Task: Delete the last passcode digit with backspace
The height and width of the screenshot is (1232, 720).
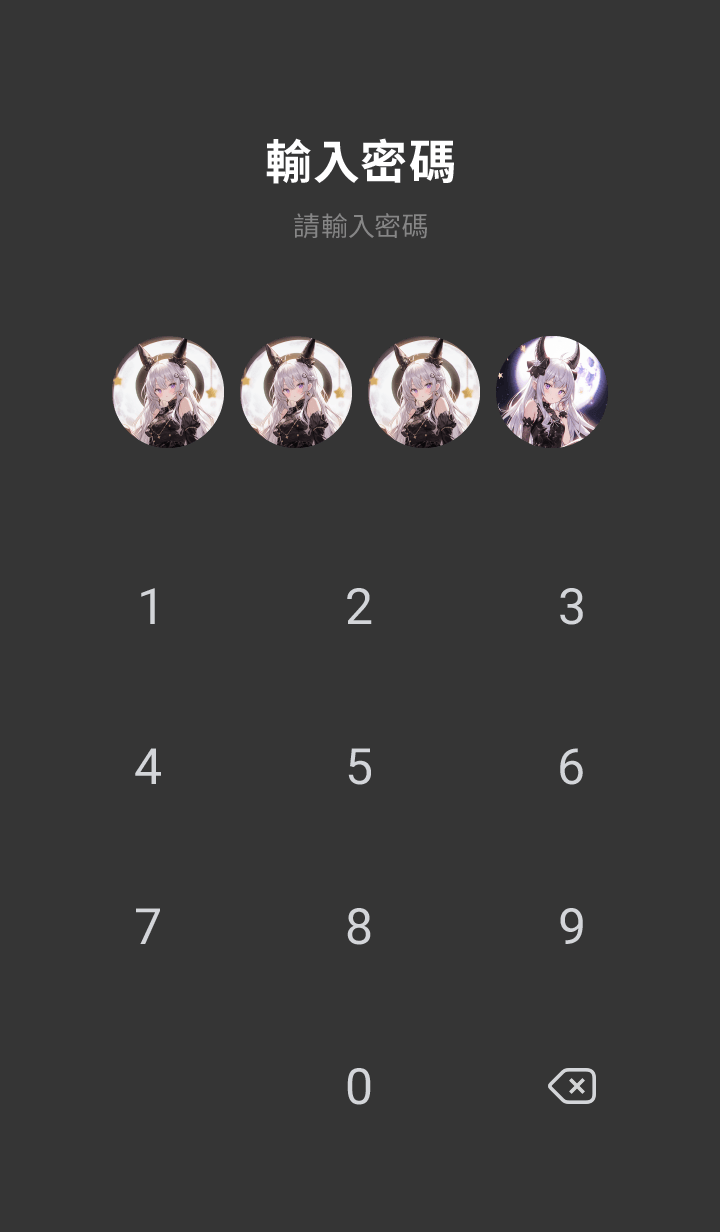Action: 572,1086
